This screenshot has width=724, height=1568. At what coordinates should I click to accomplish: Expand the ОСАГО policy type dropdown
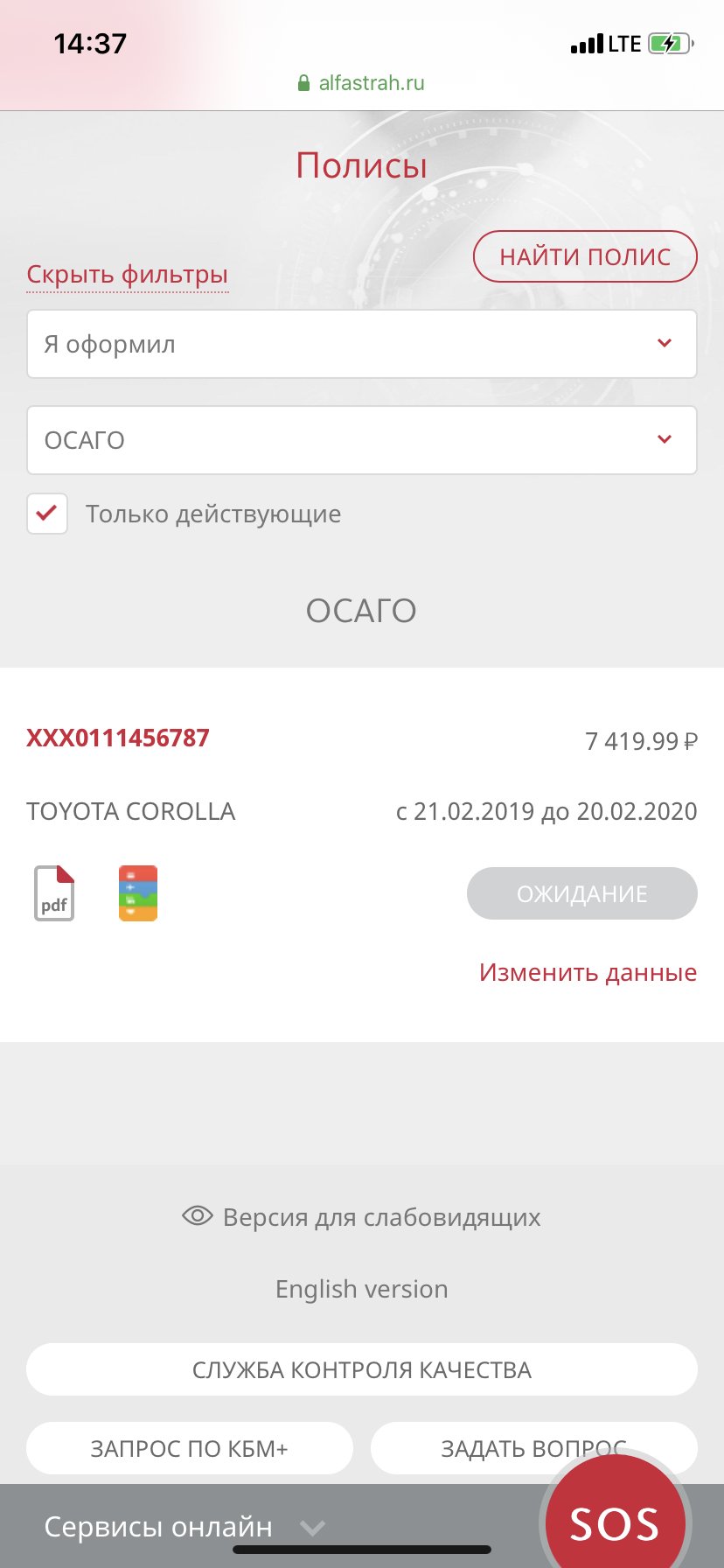(362, 440)
